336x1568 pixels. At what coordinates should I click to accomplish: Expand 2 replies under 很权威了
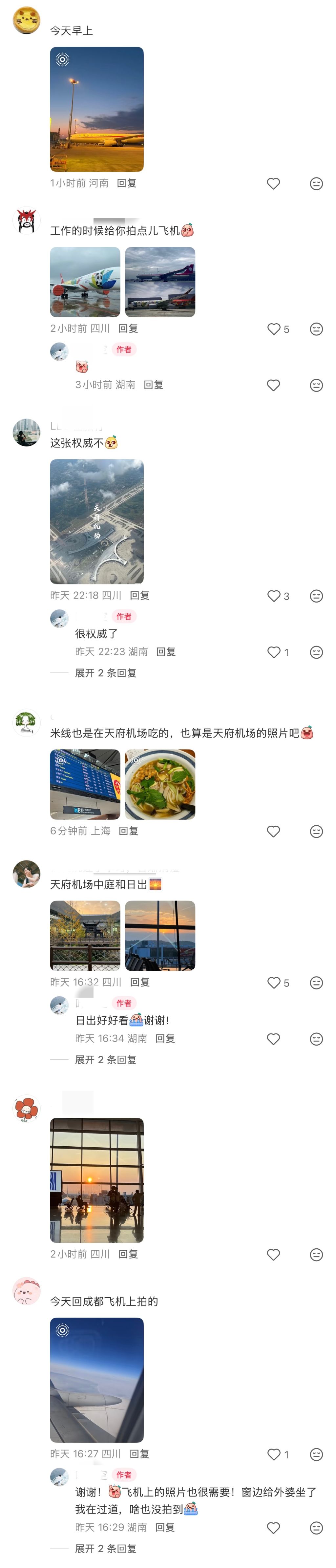coord(105,673)
